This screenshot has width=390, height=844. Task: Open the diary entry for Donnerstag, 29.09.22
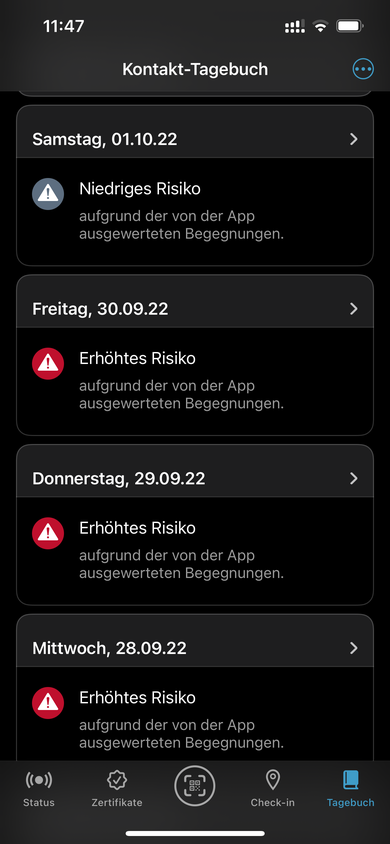(195, 478)
